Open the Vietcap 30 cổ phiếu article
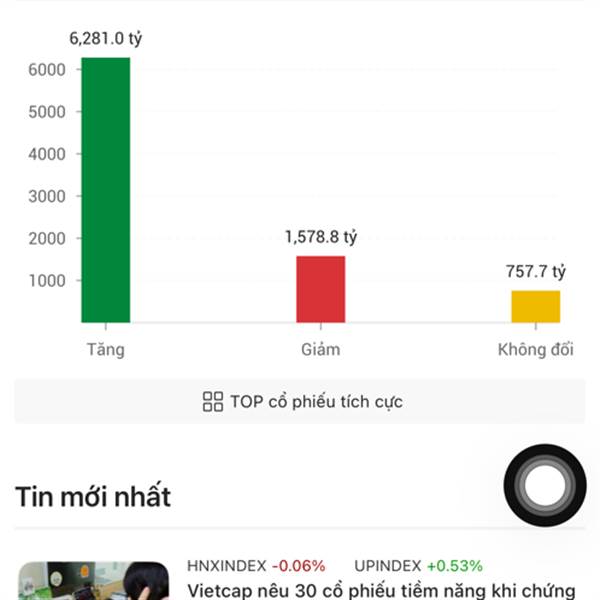600x600 pixels. [x=381, y=590]
